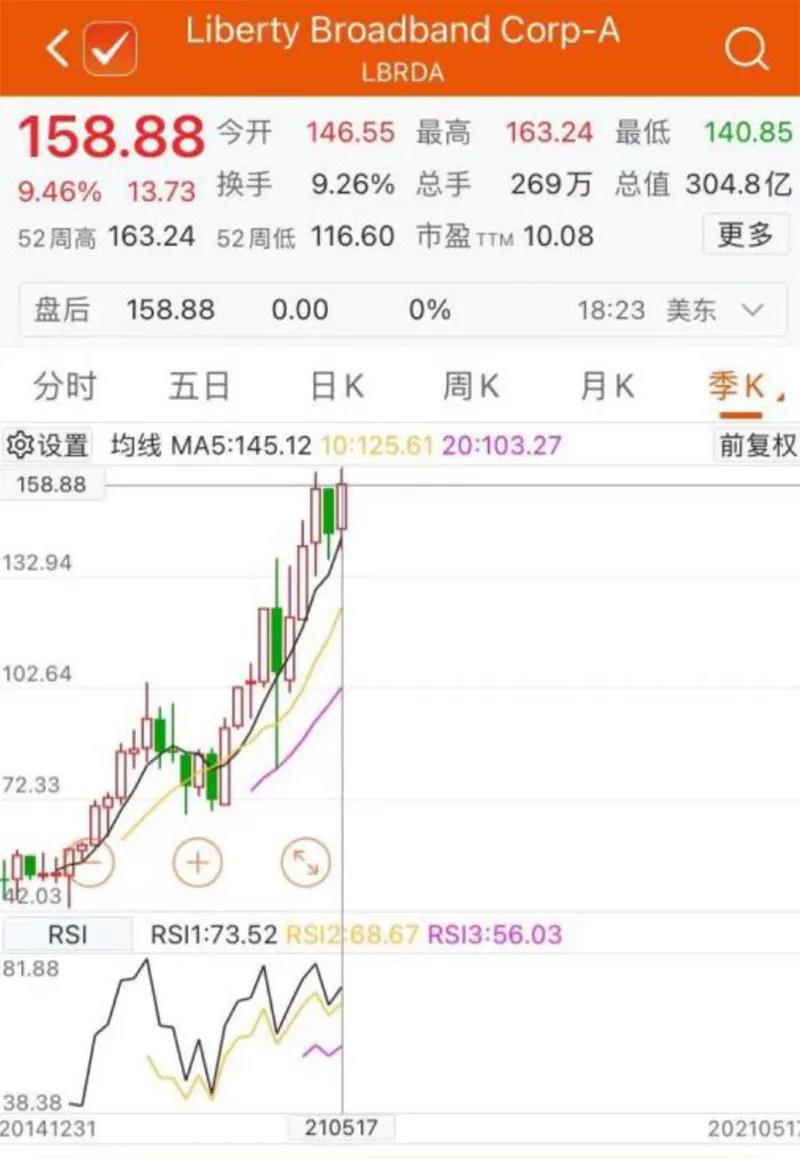
Task: Toggle the watchlist checkmark icon
Action: pos(110,48)
